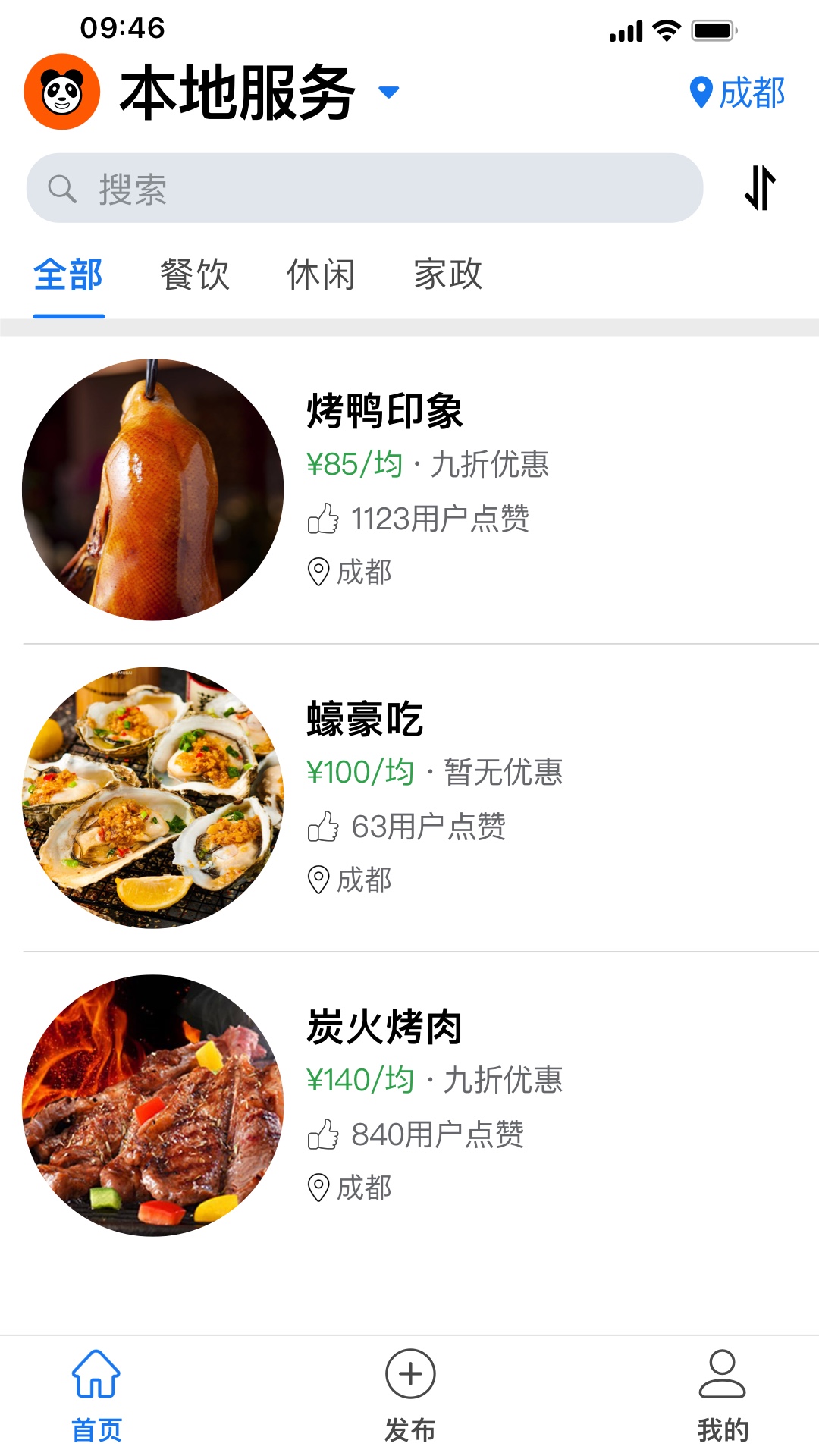
Task: Open the 本地服务 dropdown arrow
Action: [x=388, y=93]
